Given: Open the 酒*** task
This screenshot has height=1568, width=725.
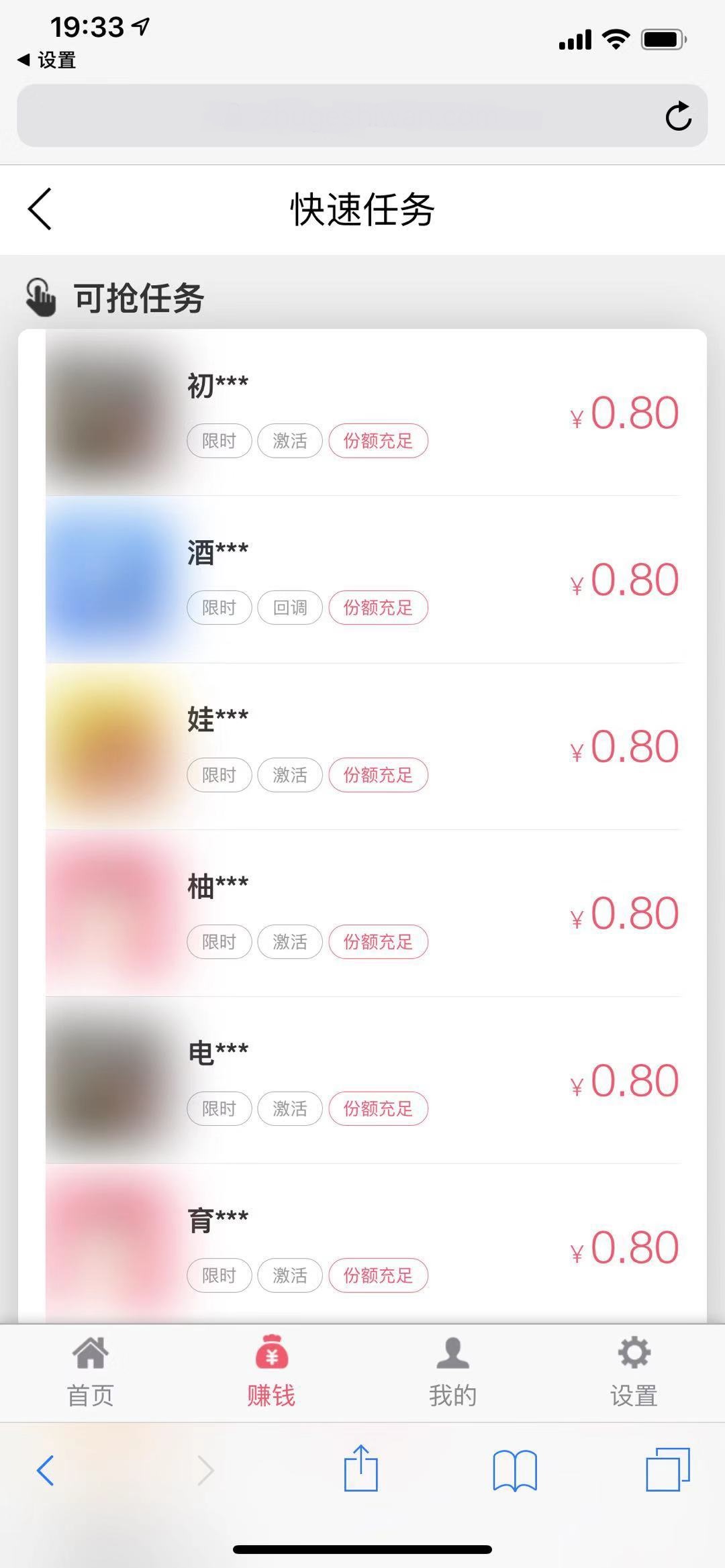Looking at the screenshot, I should 362,579.
